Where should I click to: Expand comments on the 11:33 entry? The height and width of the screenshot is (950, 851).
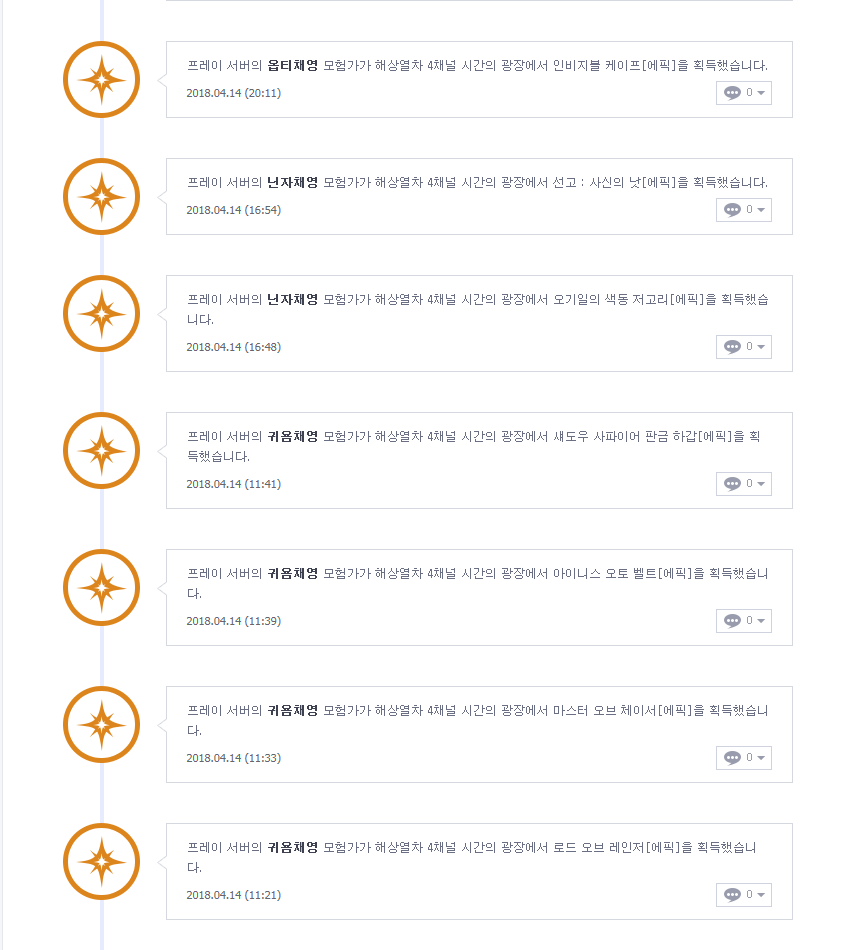point(744,758)
